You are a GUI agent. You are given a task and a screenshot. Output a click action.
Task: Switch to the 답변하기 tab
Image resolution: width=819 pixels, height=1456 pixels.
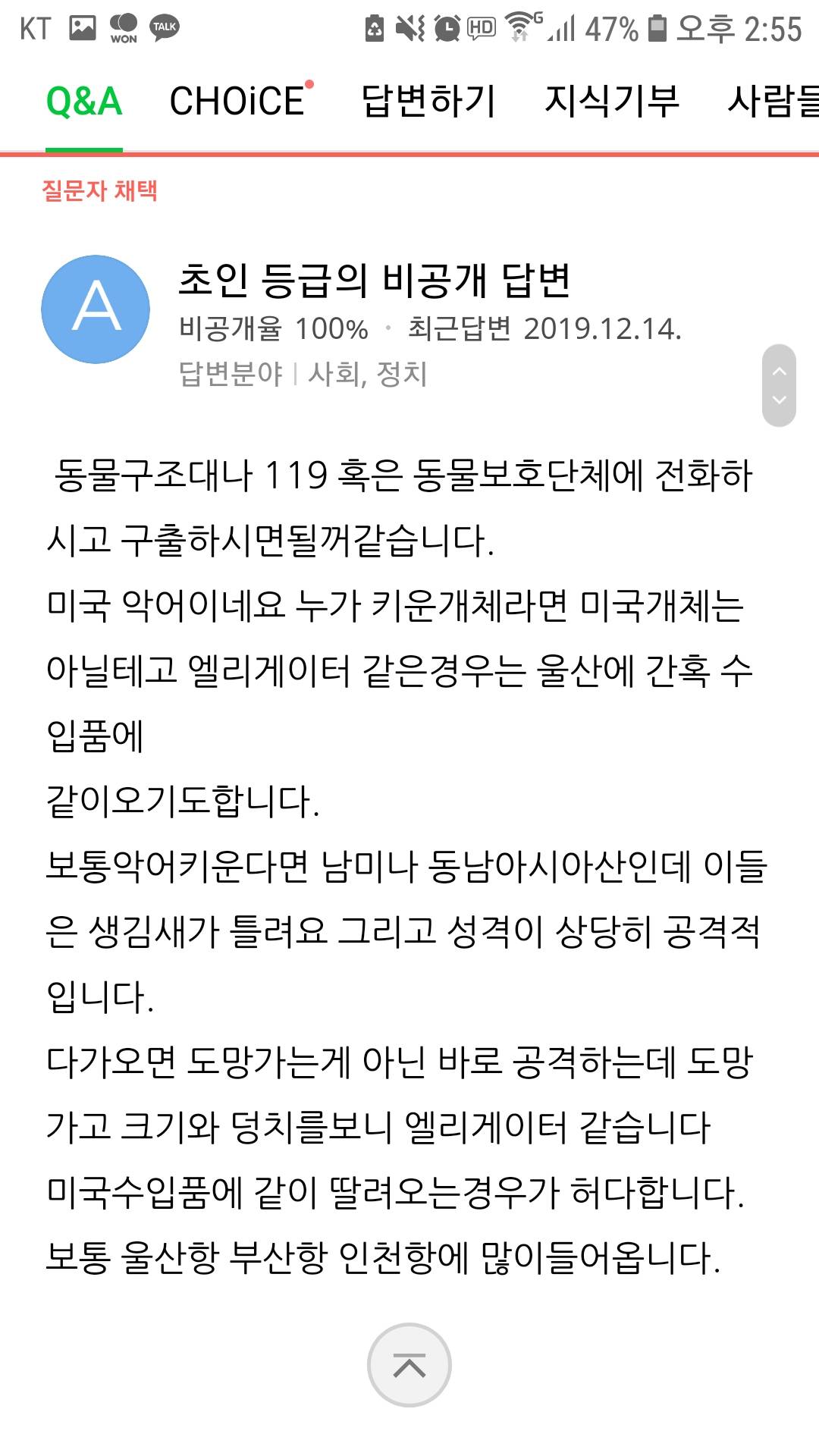click(428, 102)
